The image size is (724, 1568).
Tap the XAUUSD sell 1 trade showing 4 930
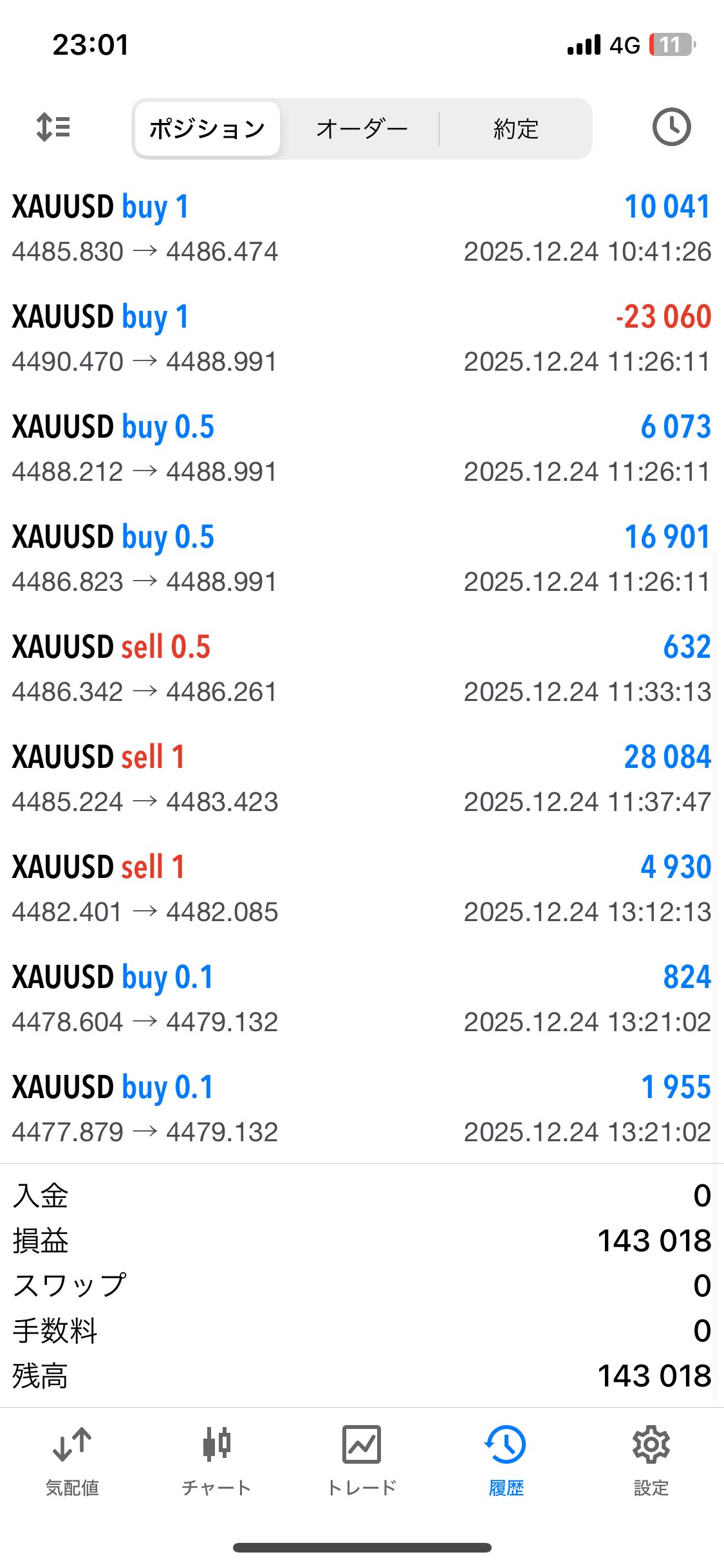pos(362,889)
